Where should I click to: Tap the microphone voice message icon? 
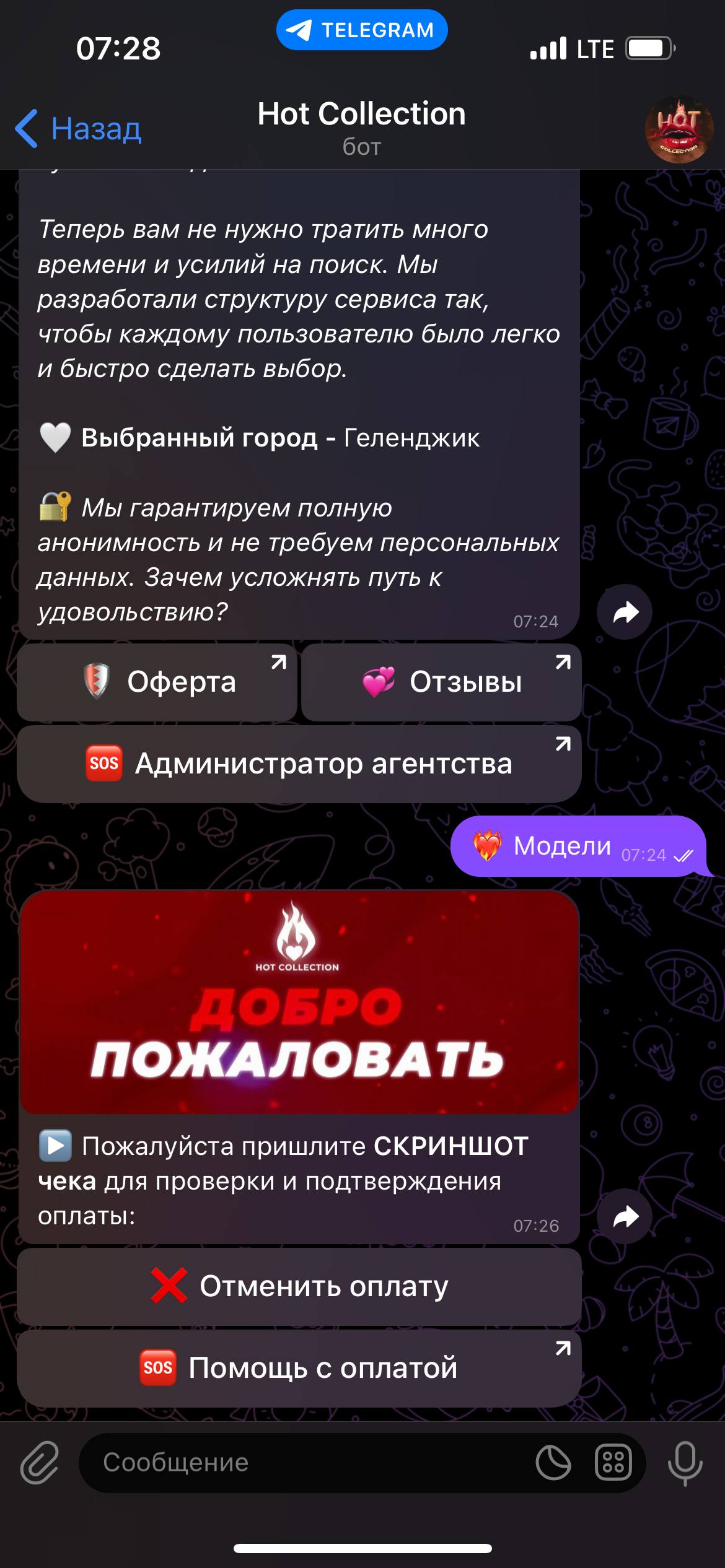point(685,1462)
